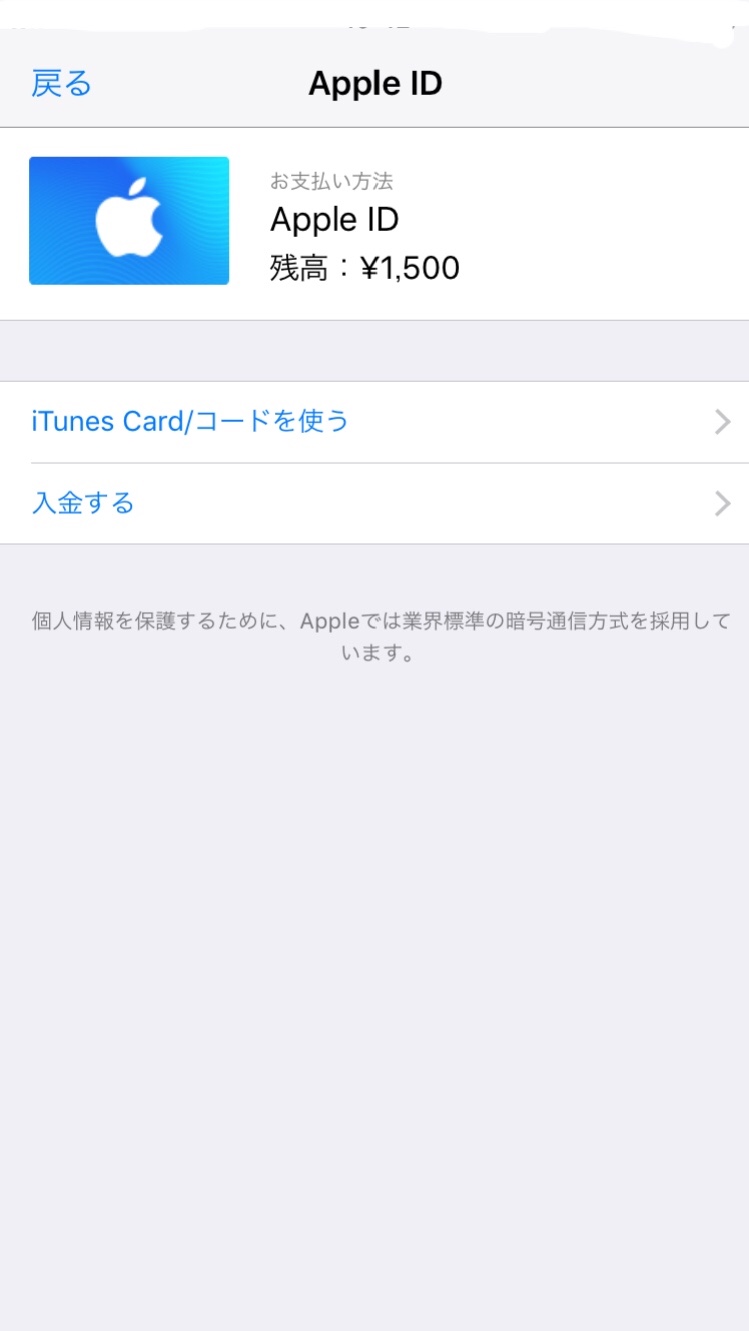Viewport: 749px width, 1331px height.
Task: Open iTunes Card/コードを使う
Action: 374,422
